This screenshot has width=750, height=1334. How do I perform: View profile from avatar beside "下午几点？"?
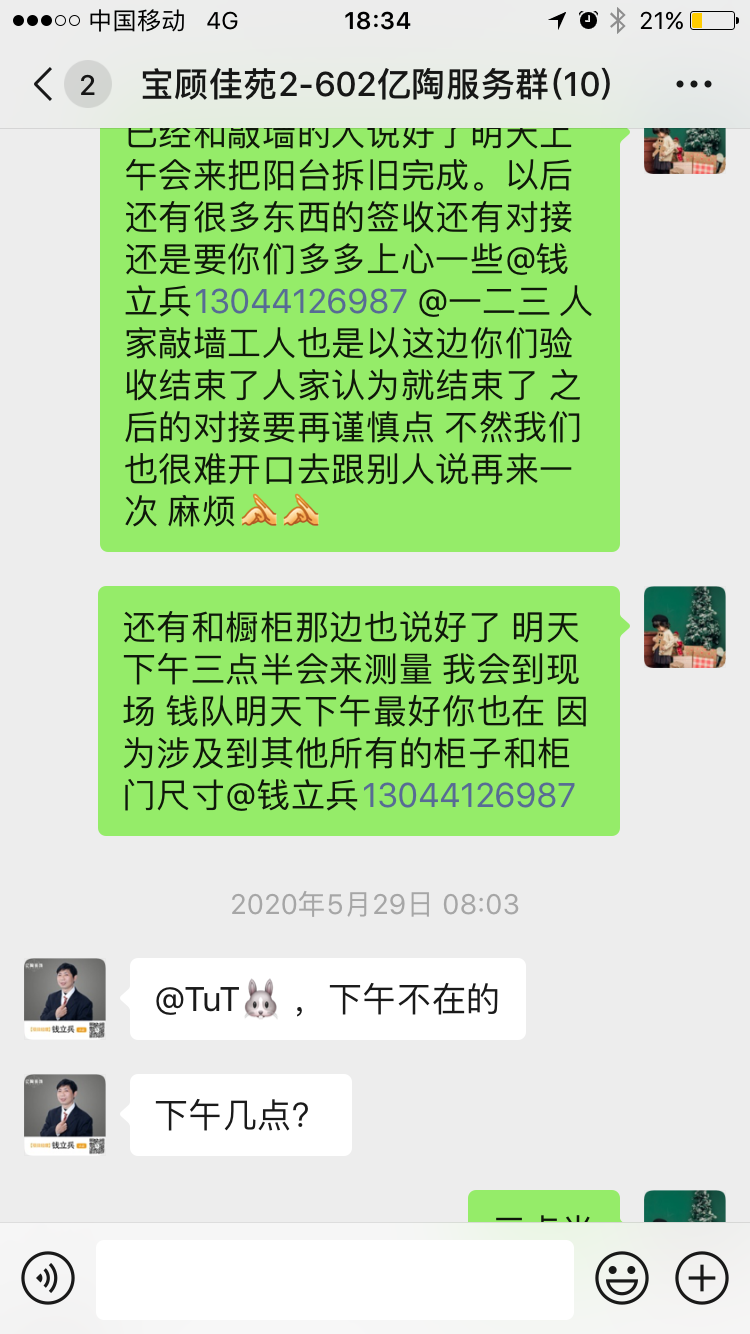click(x=65, y=1115)
